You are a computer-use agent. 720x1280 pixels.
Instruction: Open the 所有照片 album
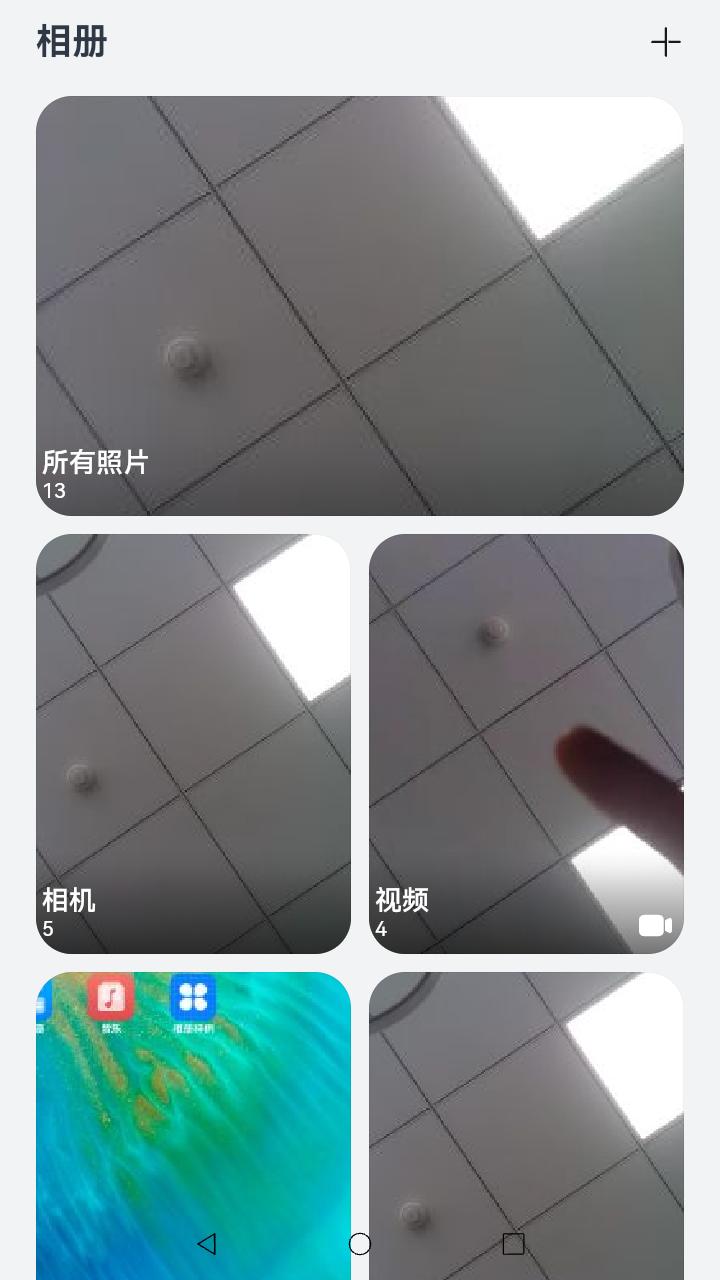[360, 305]
